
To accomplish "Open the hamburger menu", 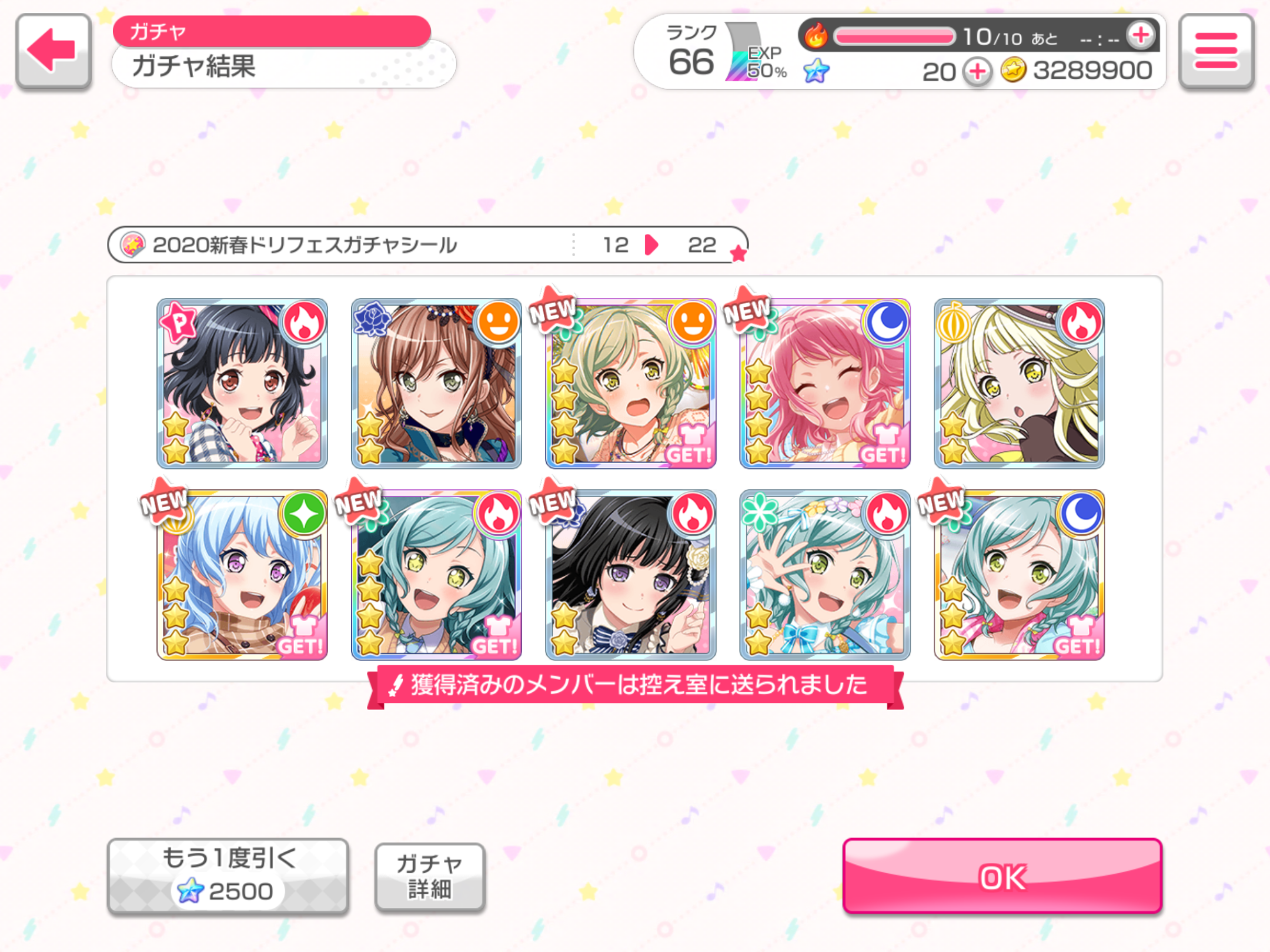I will pos(1216,52).
